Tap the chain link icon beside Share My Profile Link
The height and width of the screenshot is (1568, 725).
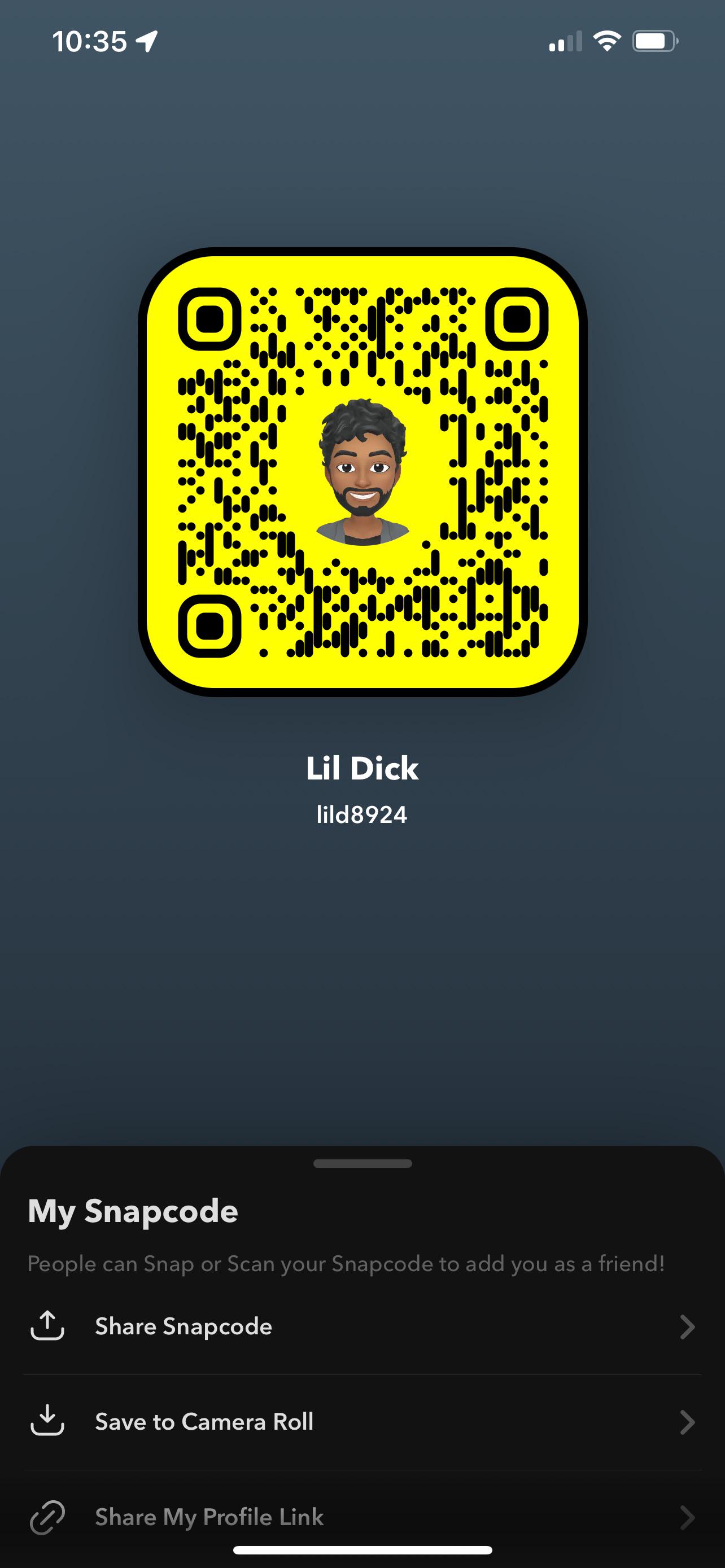(47, 1516)
